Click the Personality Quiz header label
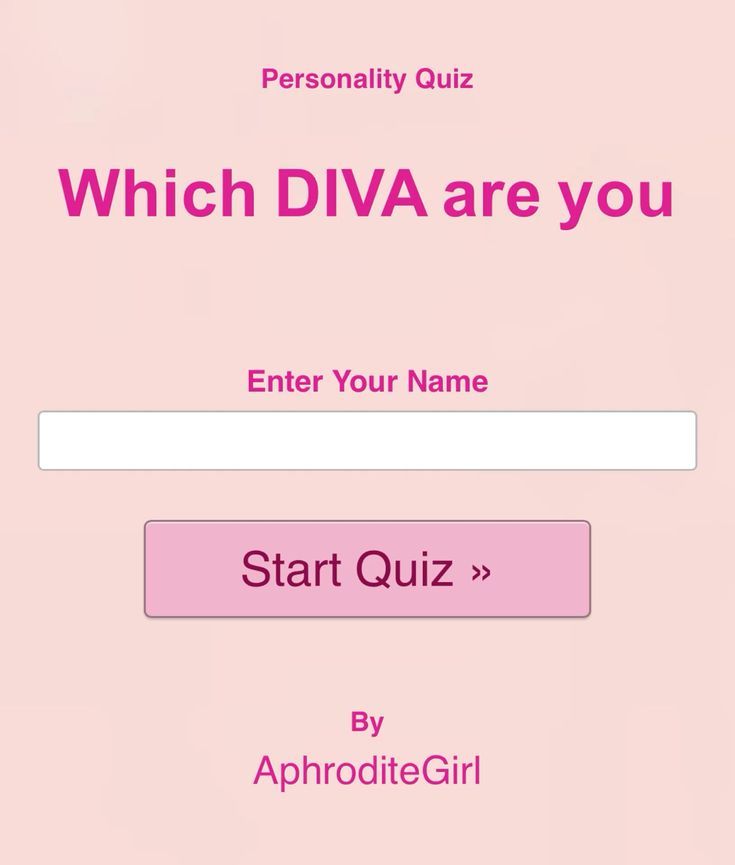735x865 pixels. (367, 79)
